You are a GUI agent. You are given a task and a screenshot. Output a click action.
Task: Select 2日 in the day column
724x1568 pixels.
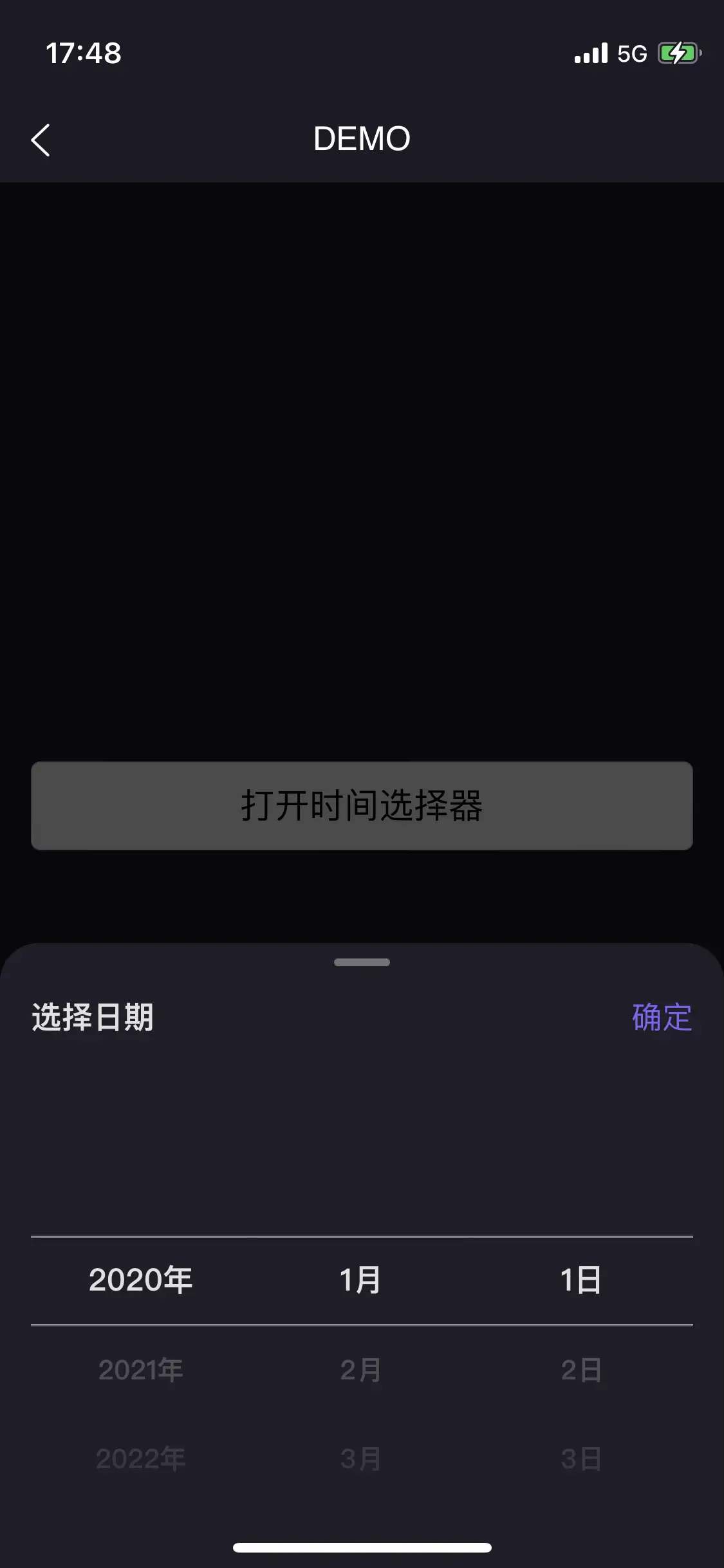pyautogui.click(x=580, y=1369)
